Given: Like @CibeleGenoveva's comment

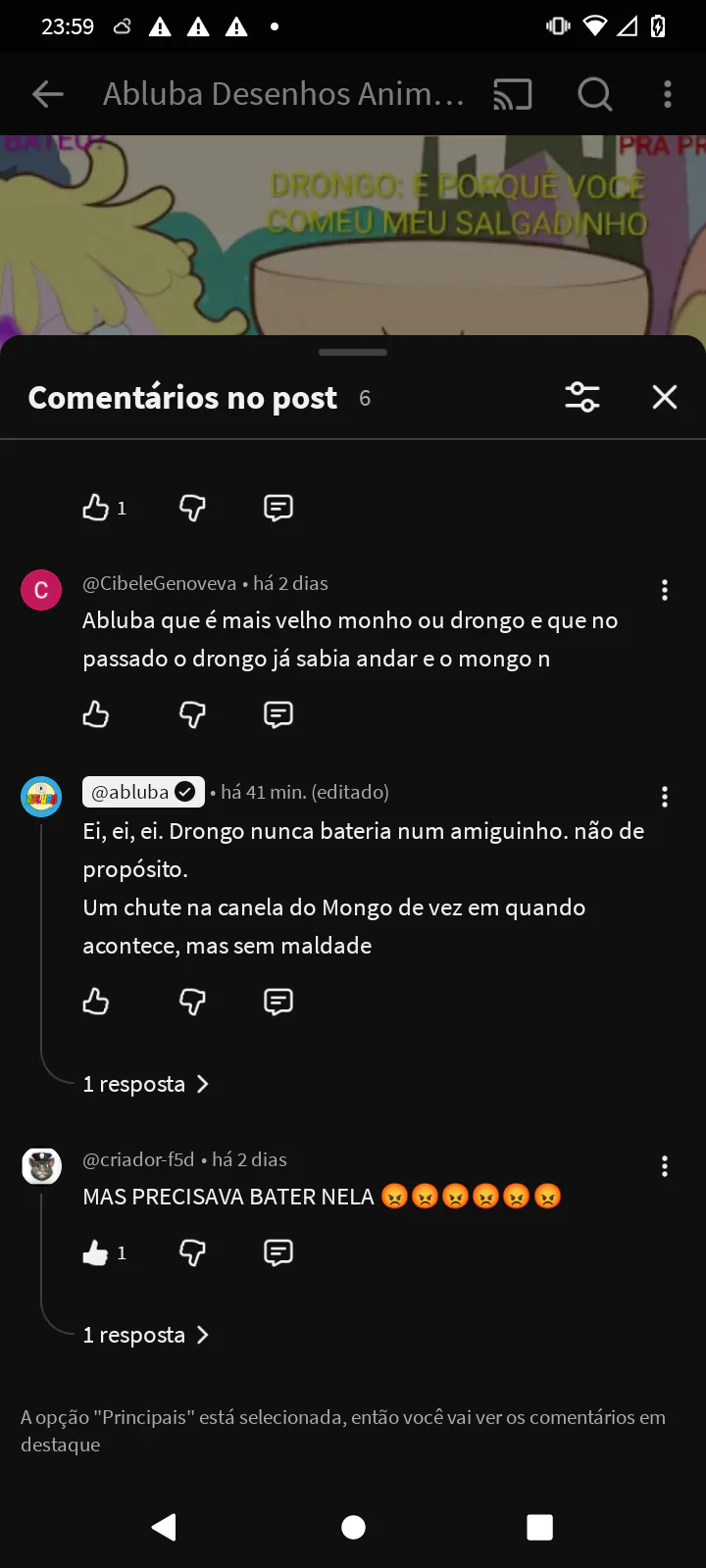Looking at the screenshot, I should pyautogui.click(x=96, y=714).
